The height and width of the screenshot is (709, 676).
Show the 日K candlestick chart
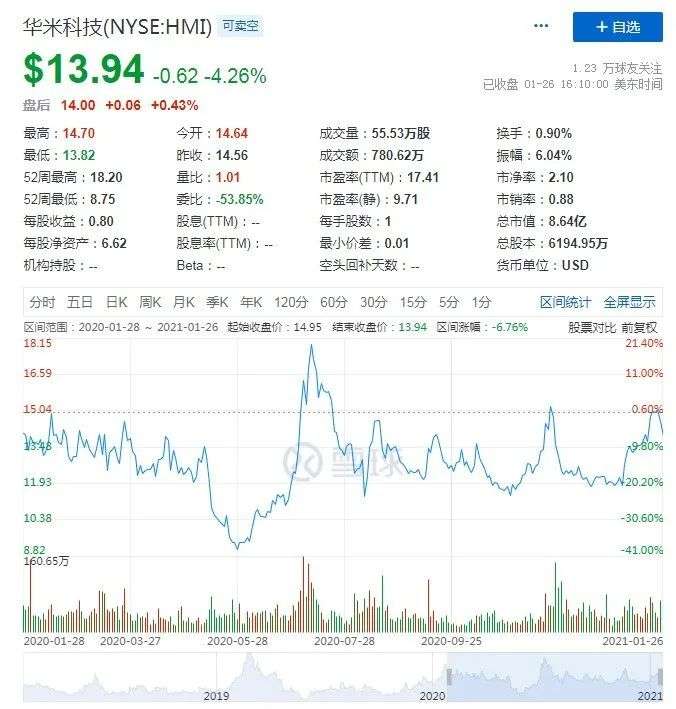click(116, 302)
